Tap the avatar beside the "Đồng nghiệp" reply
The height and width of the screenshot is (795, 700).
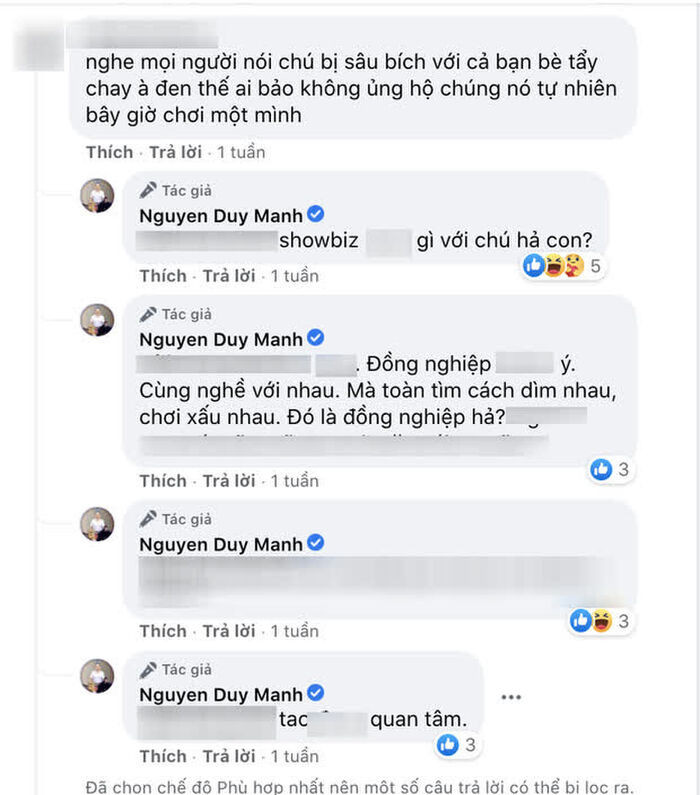[x=97, y=319]
